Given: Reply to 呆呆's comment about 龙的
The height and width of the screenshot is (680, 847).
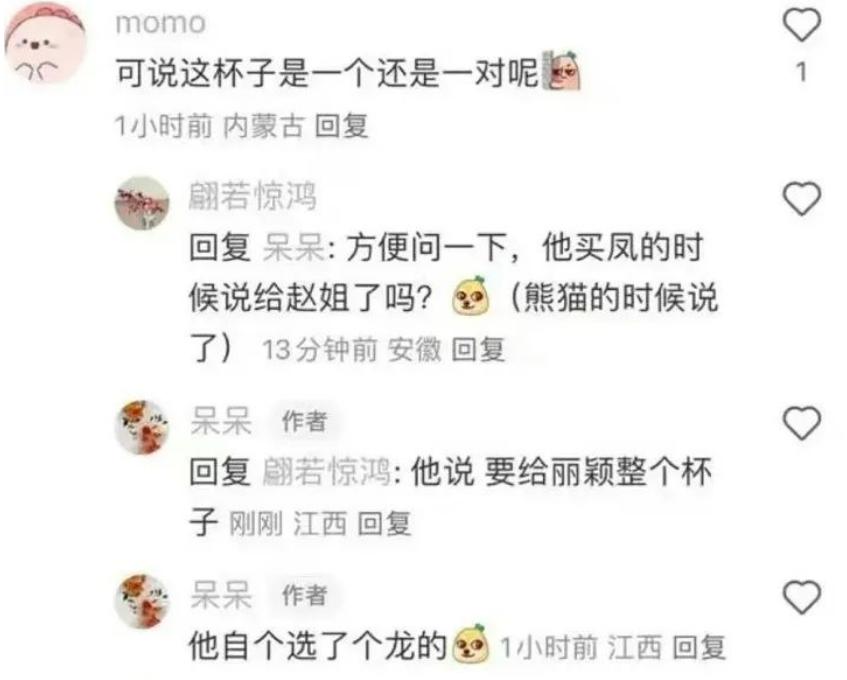Looking at the screenshot, I should pyautogui.click(x=699, y=647).
